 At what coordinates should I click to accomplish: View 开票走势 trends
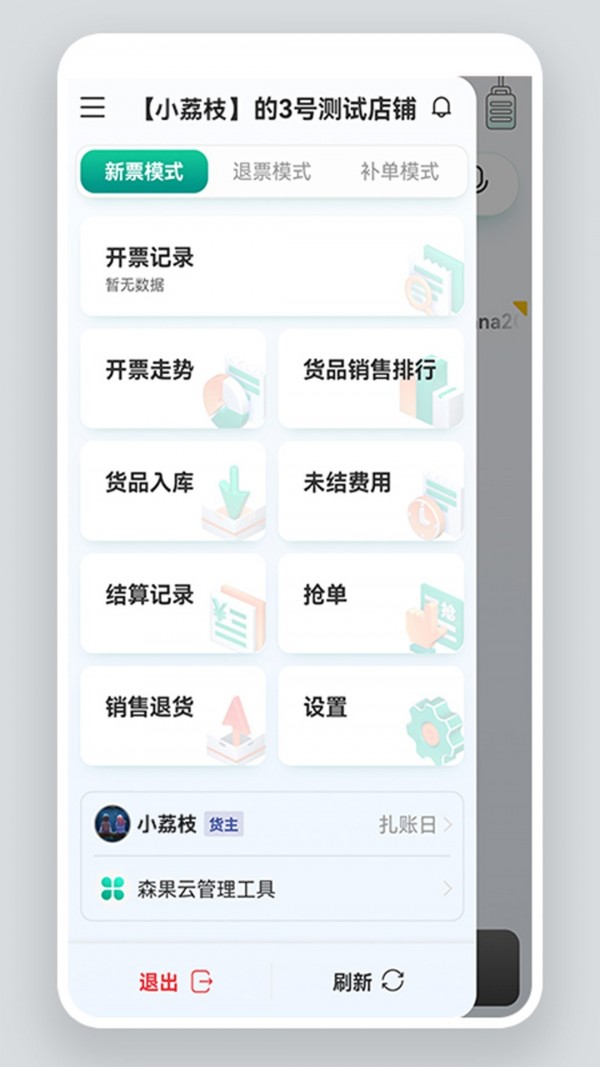click(173, 379)
